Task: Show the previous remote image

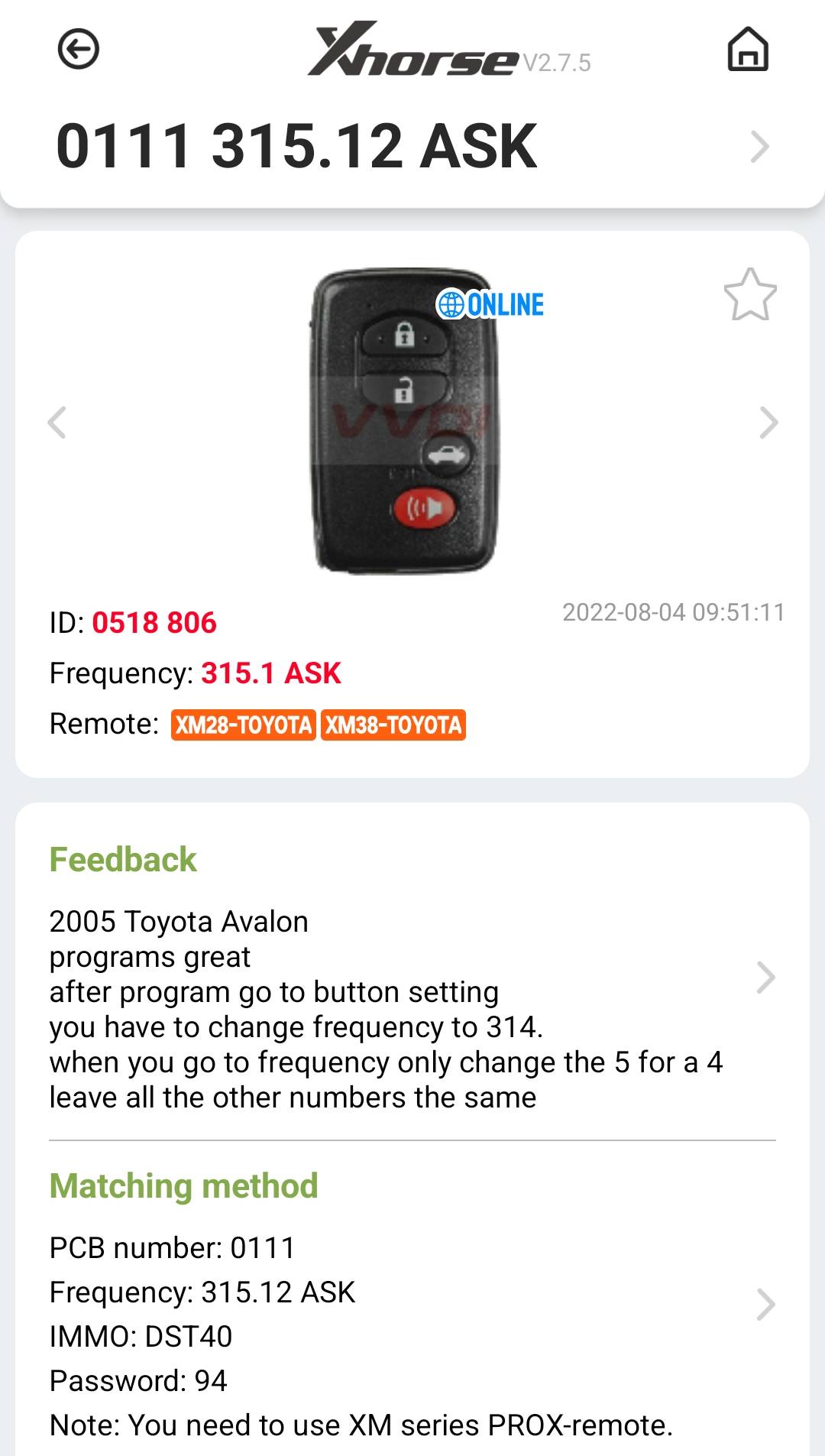Action: [57, 422]
